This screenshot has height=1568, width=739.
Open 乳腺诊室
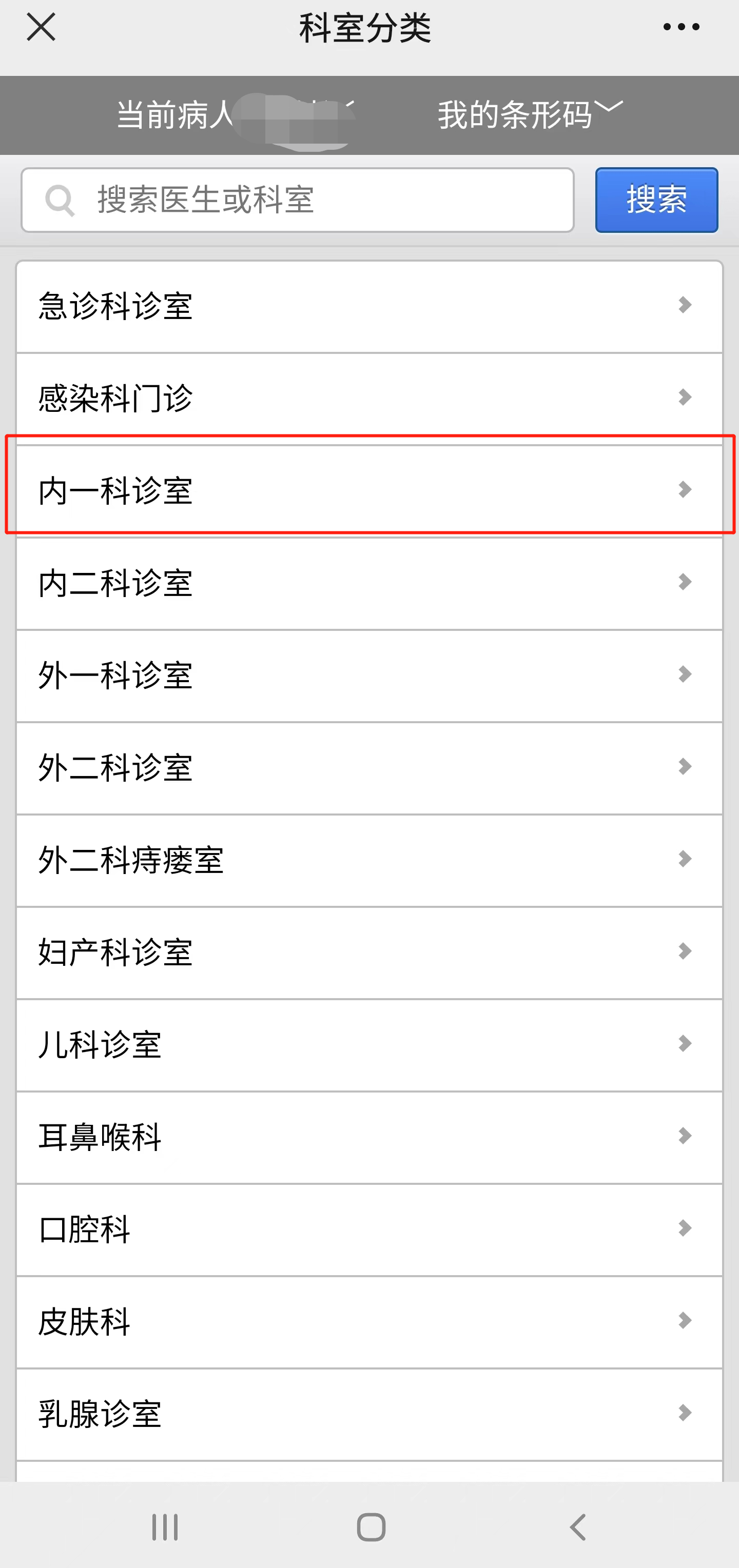point(369,1414)
